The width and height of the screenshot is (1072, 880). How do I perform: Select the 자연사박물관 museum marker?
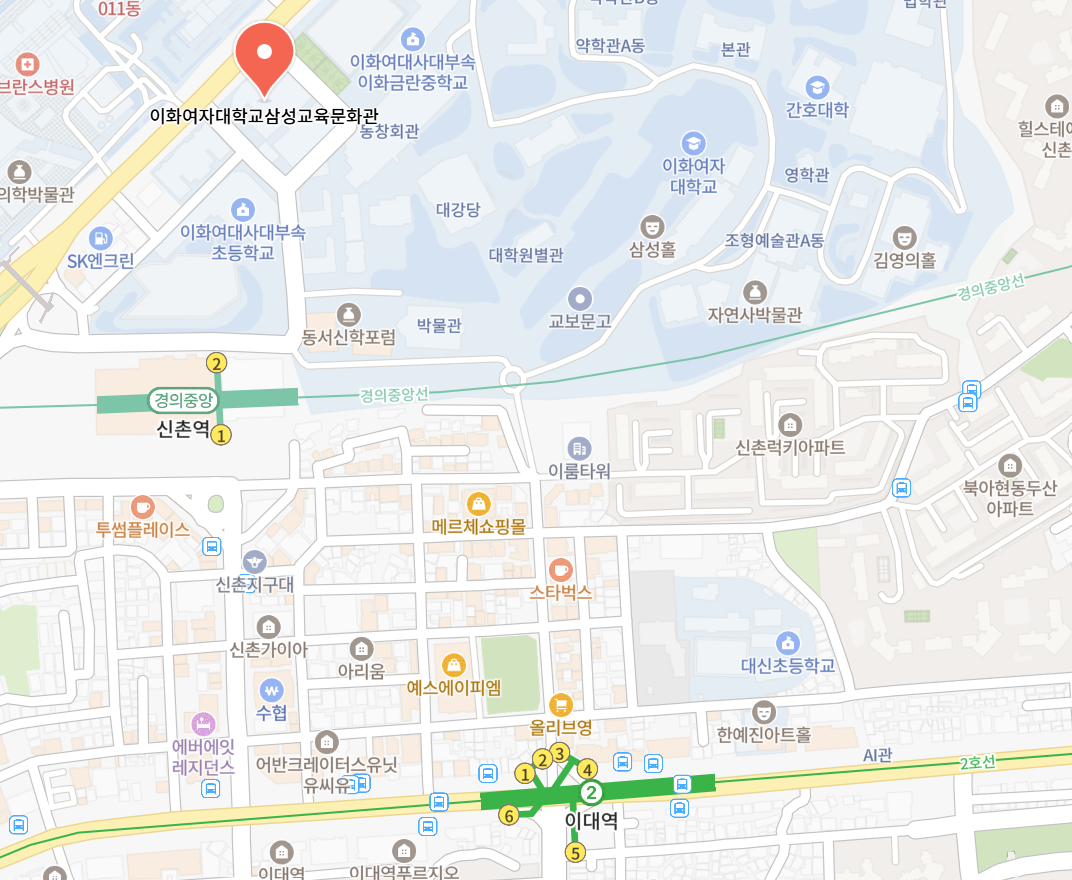click(755, 292)
